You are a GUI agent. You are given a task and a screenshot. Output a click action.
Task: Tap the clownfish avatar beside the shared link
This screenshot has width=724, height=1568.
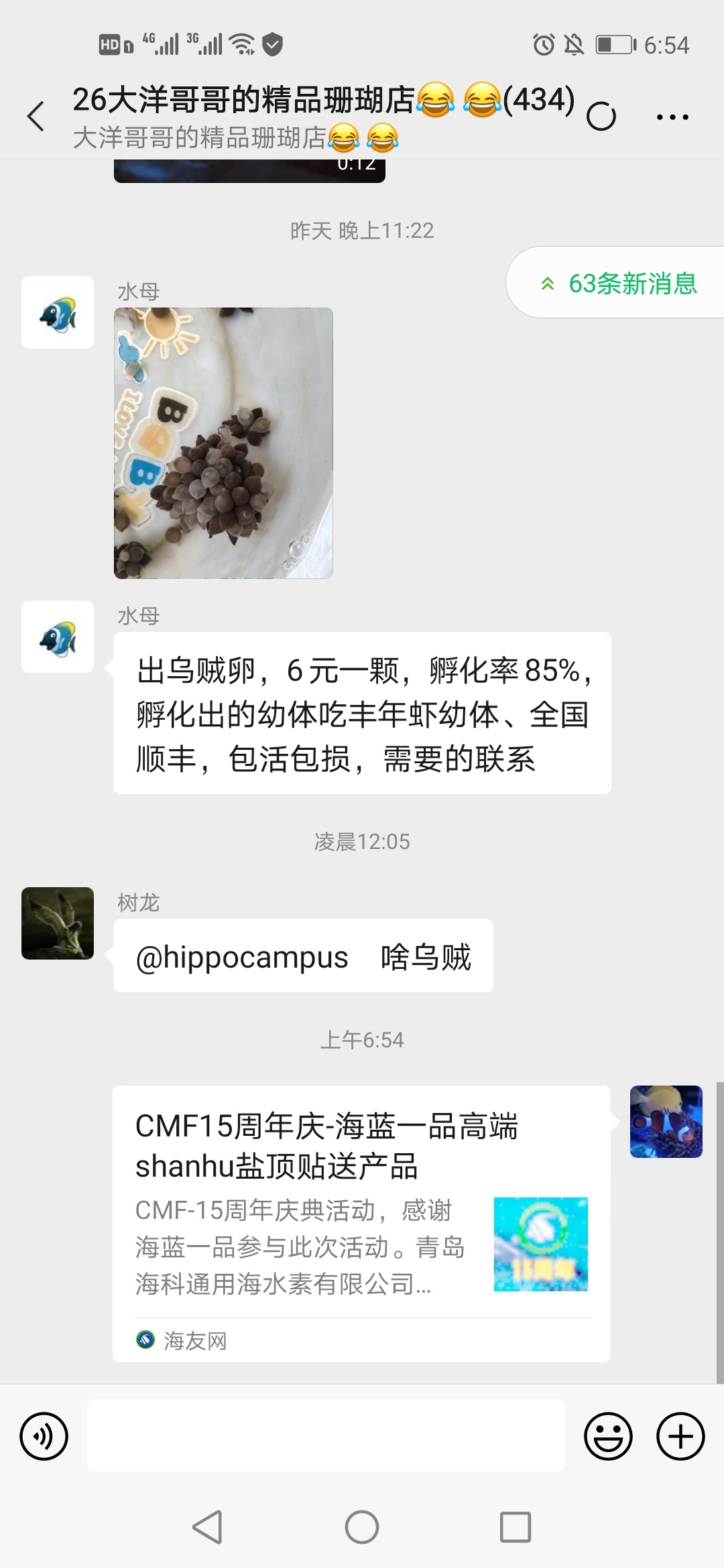(x=666, y=1122)
